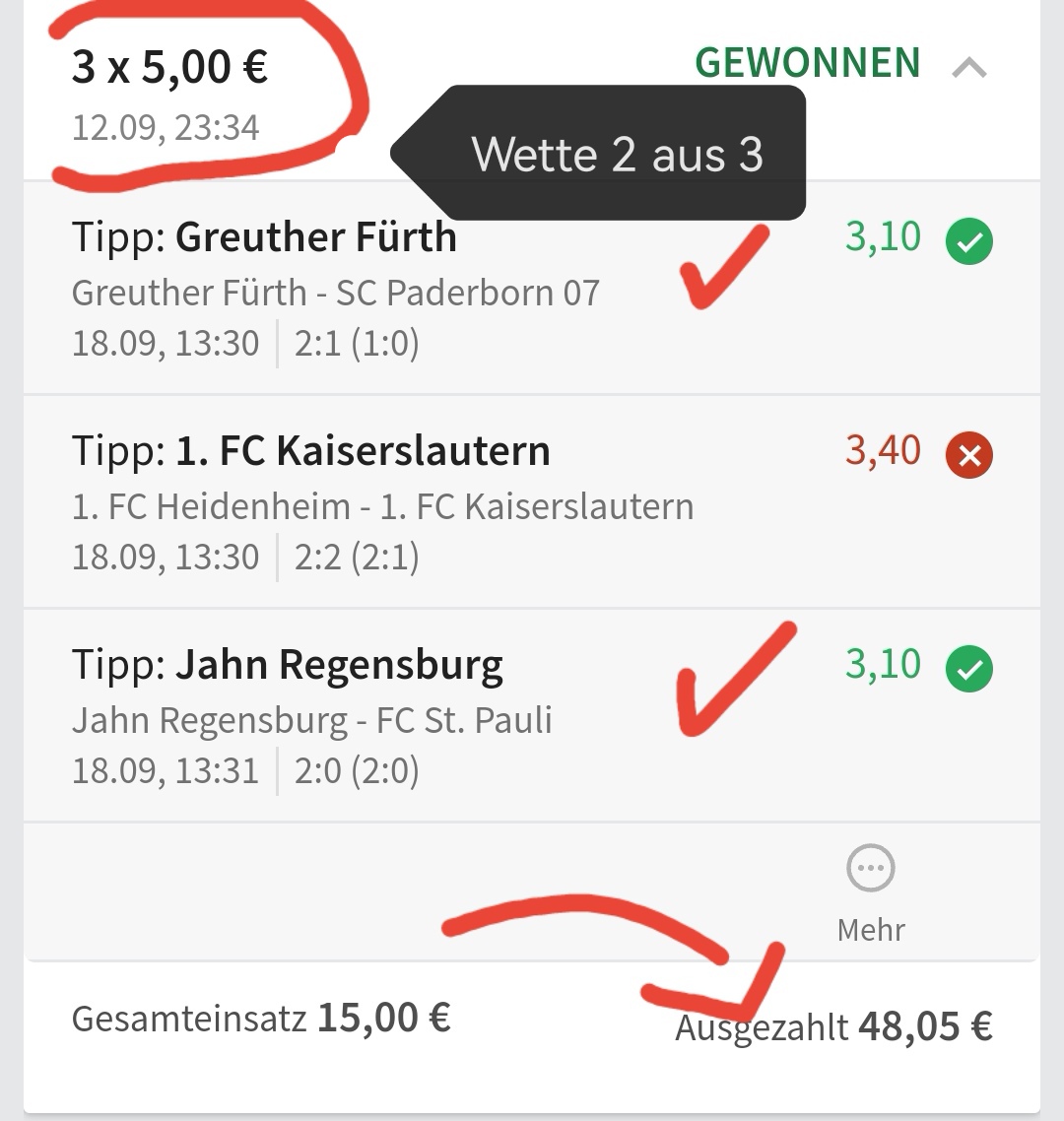
Task: Collapse the bet slip with the chevron
Action: tap(969, 67)
